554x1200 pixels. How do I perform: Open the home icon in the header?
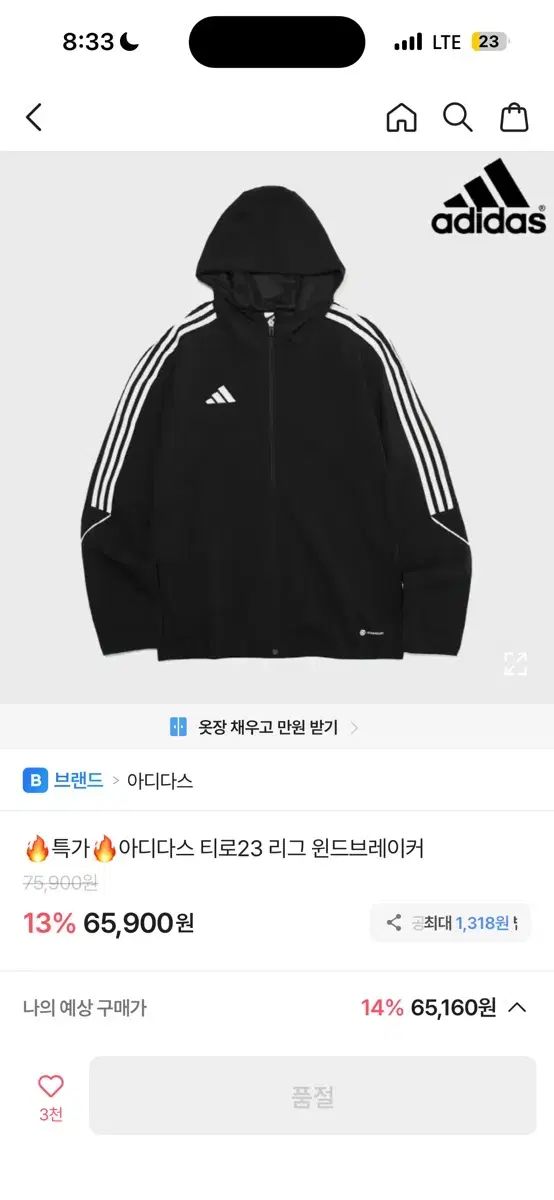point(401,117)
